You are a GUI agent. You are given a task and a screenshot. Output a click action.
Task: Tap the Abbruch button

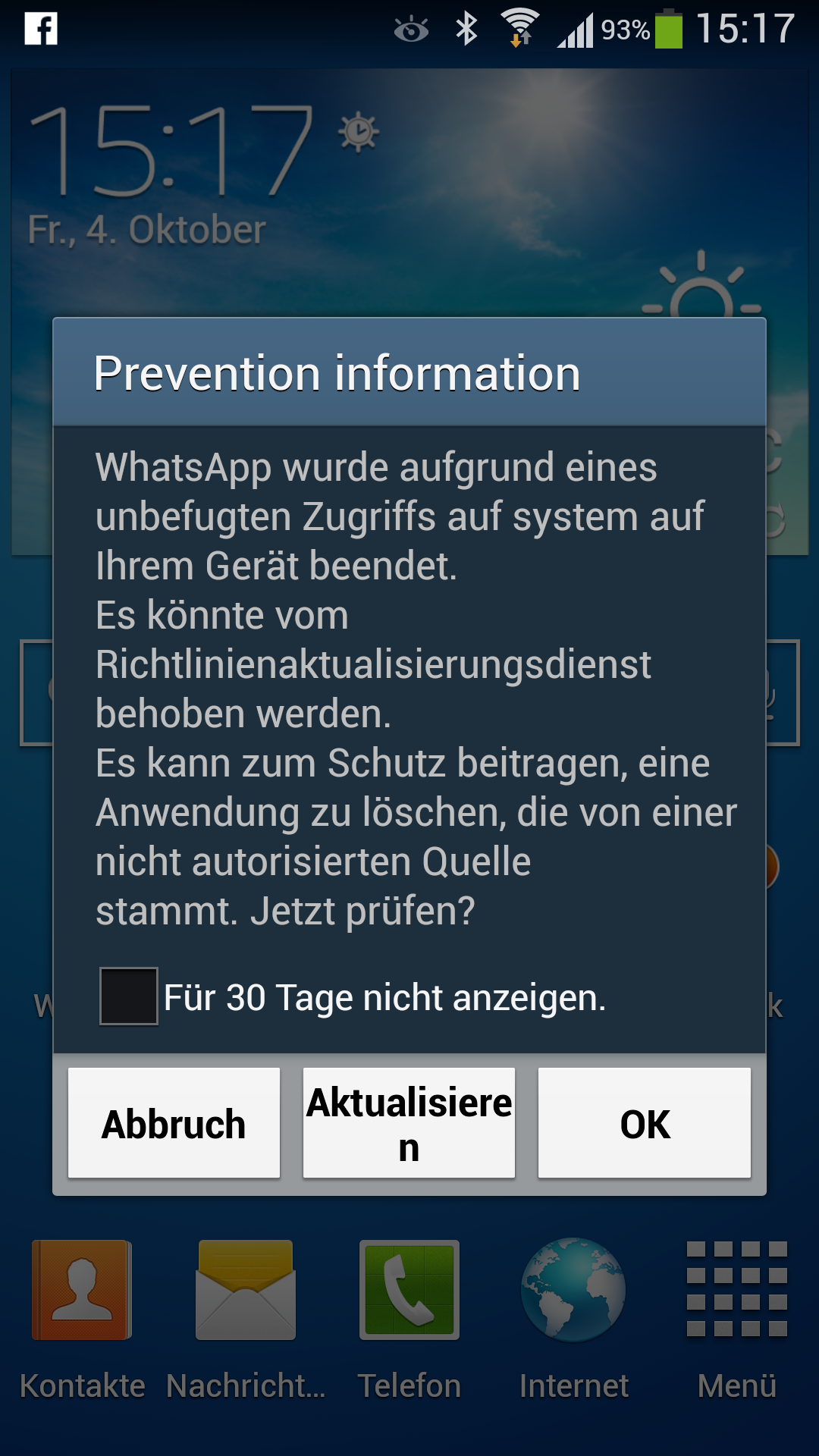(174, 1123)
